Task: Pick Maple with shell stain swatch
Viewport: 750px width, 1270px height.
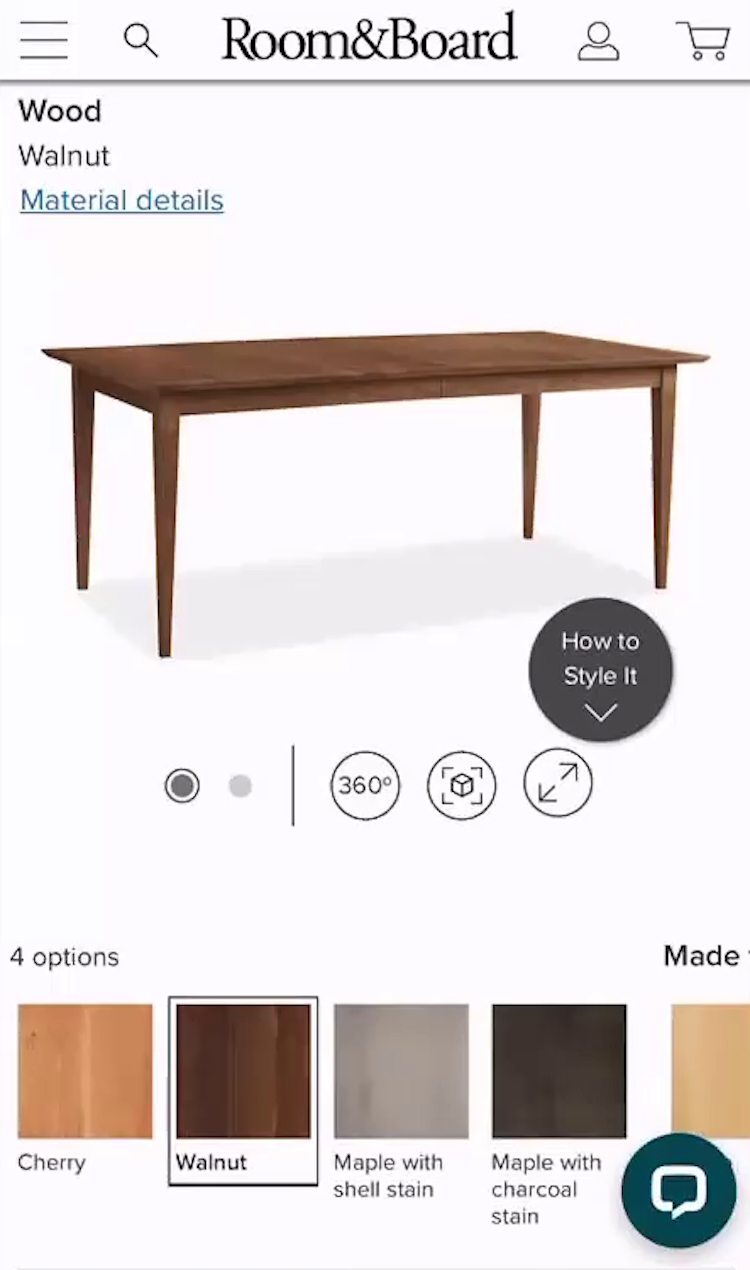Action: (401, 1071)
